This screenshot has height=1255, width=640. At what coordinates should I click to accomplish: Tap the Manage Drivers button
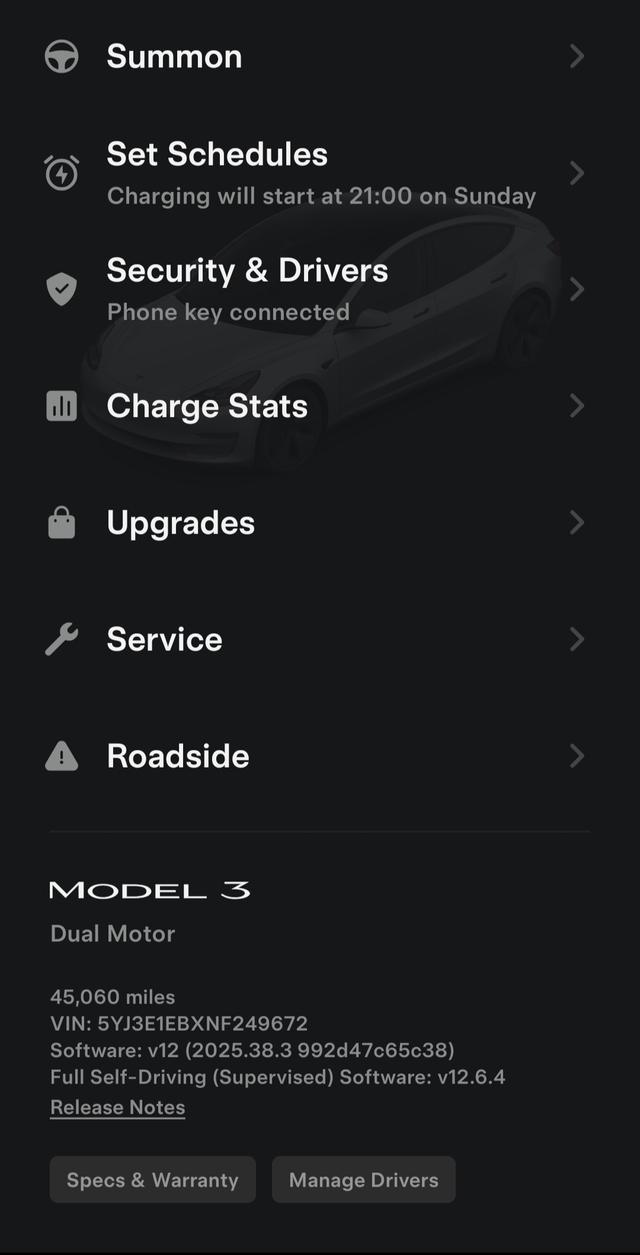coord(364,1180)
